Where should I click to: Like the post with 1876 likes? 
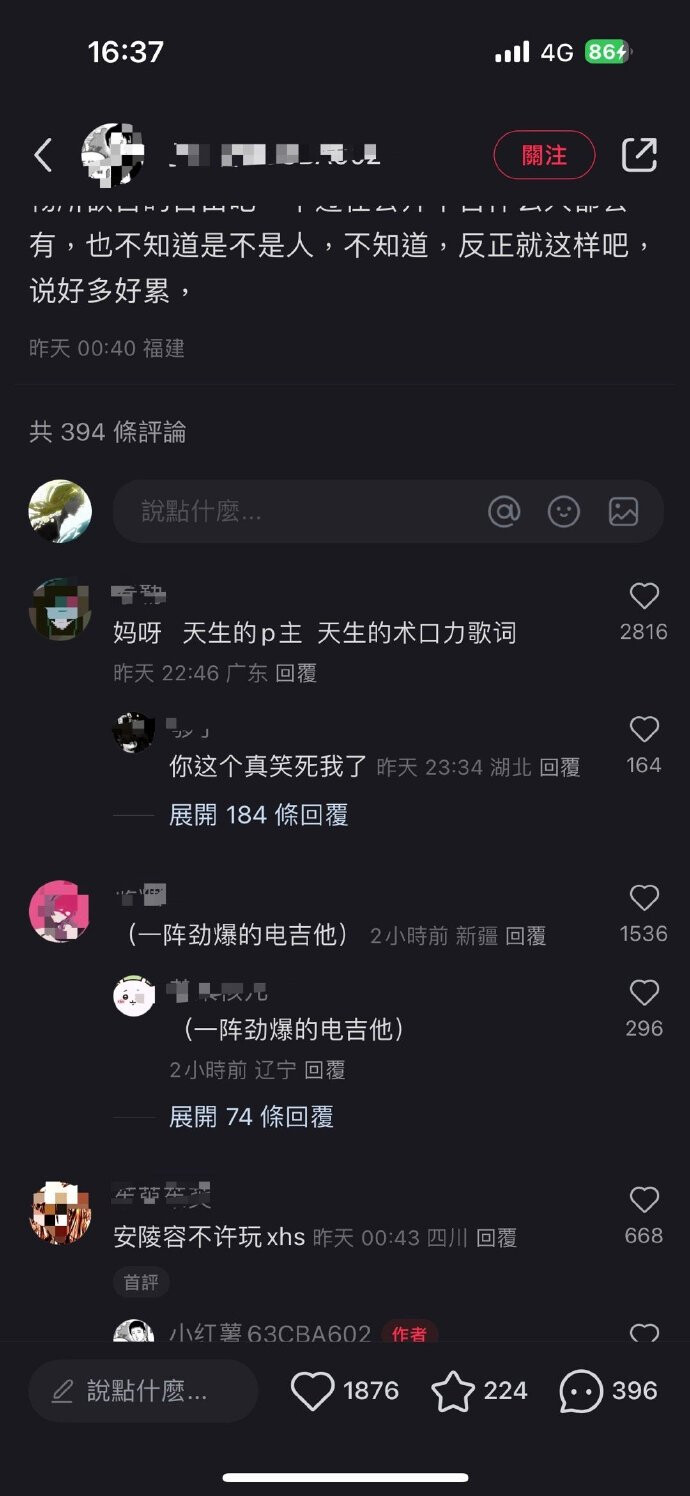312,1391
